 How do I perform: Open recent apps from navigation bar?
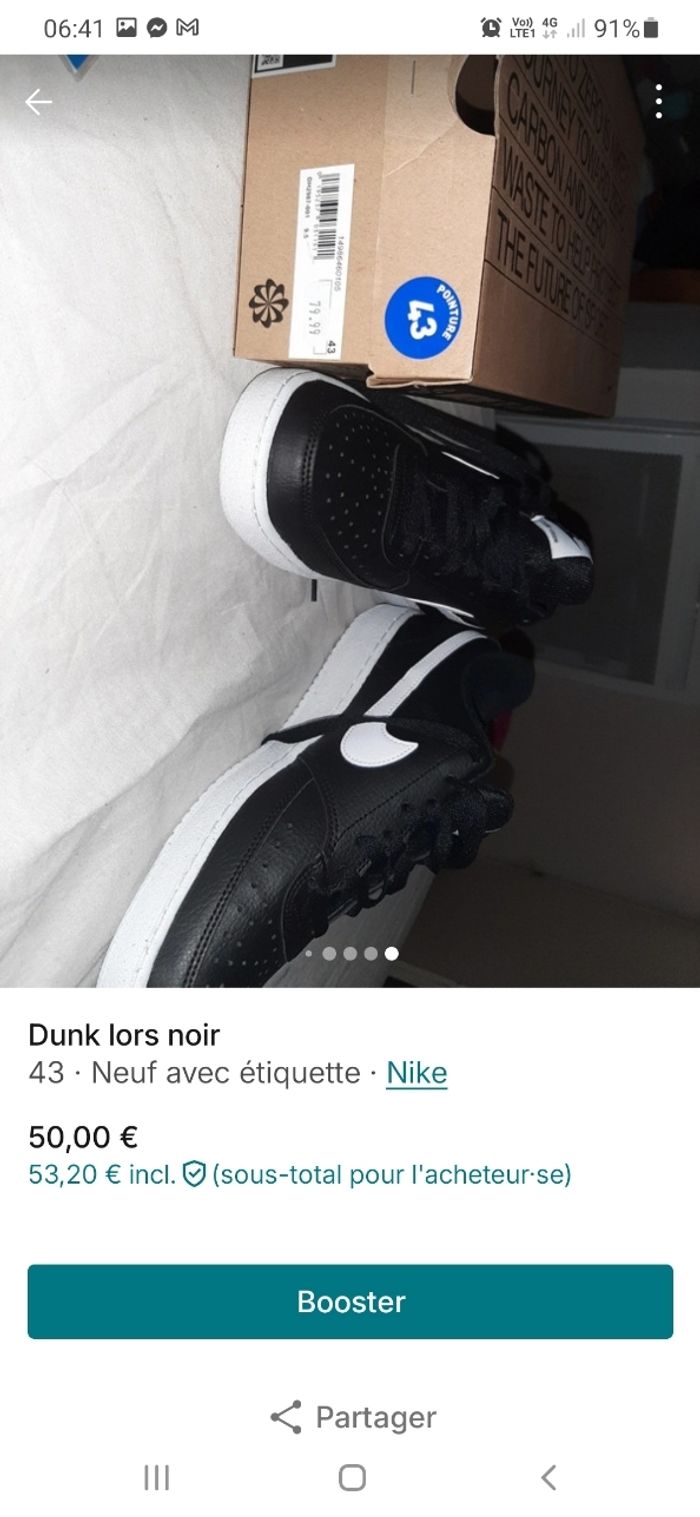point(157,1477)
